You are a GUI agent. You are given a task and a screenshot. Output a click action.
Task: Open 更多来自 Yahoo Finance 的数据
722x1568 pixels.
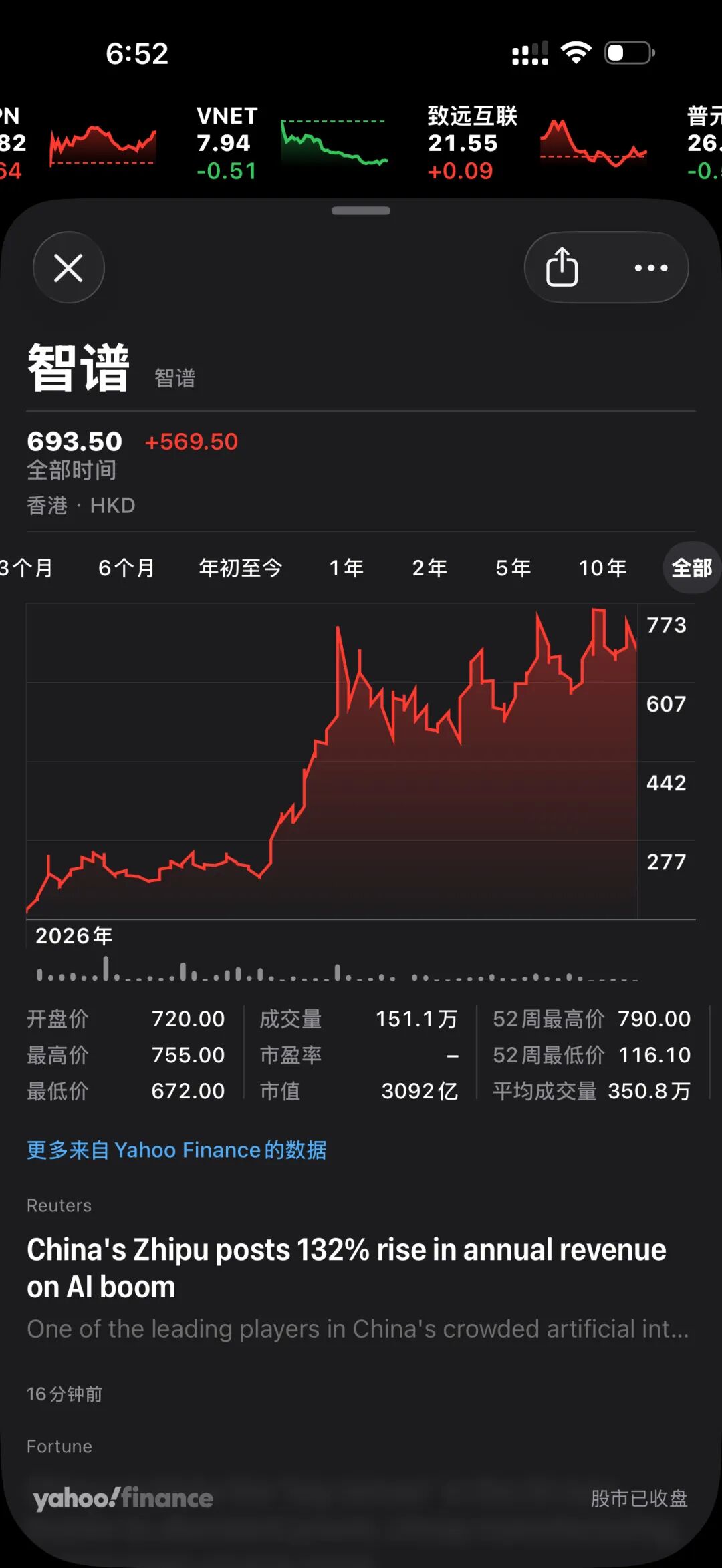(176, 1150)
